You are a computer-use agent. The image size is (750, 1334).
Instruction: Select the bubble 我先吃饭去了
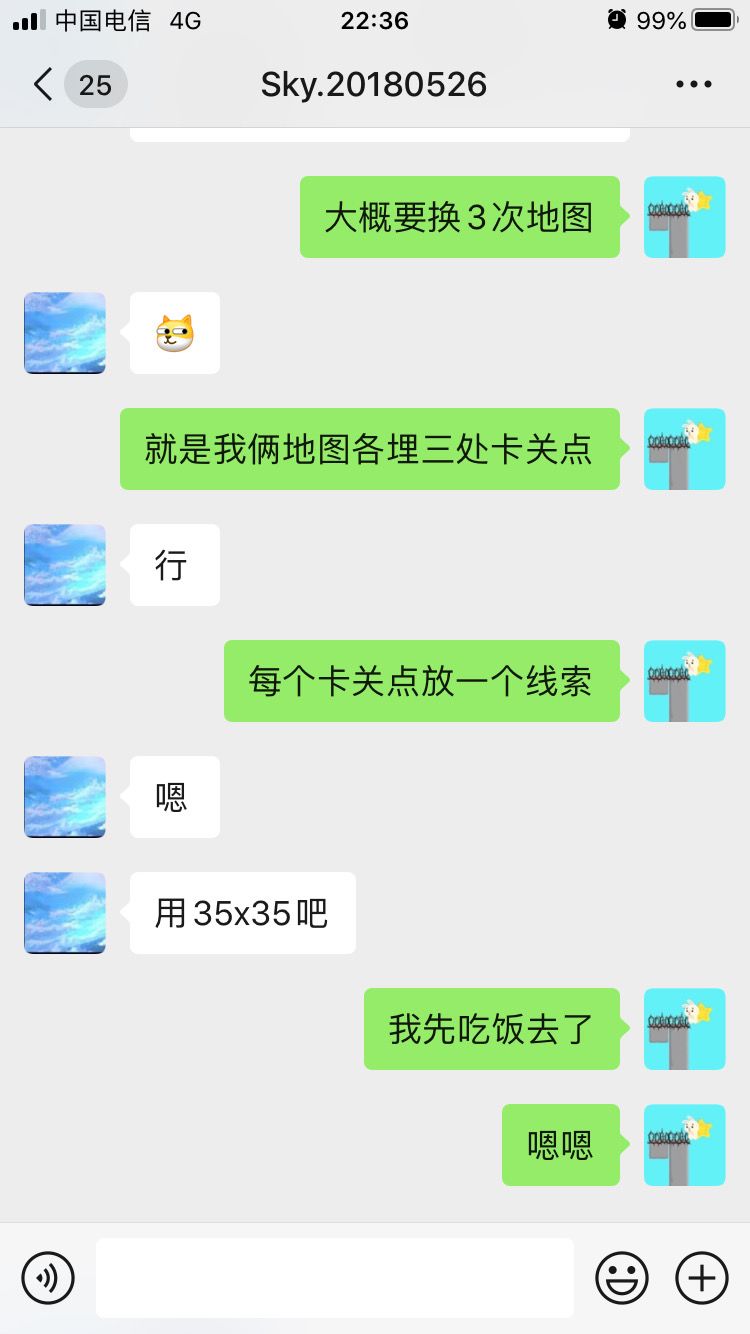pyautogui.click(x=492, y=1030)
